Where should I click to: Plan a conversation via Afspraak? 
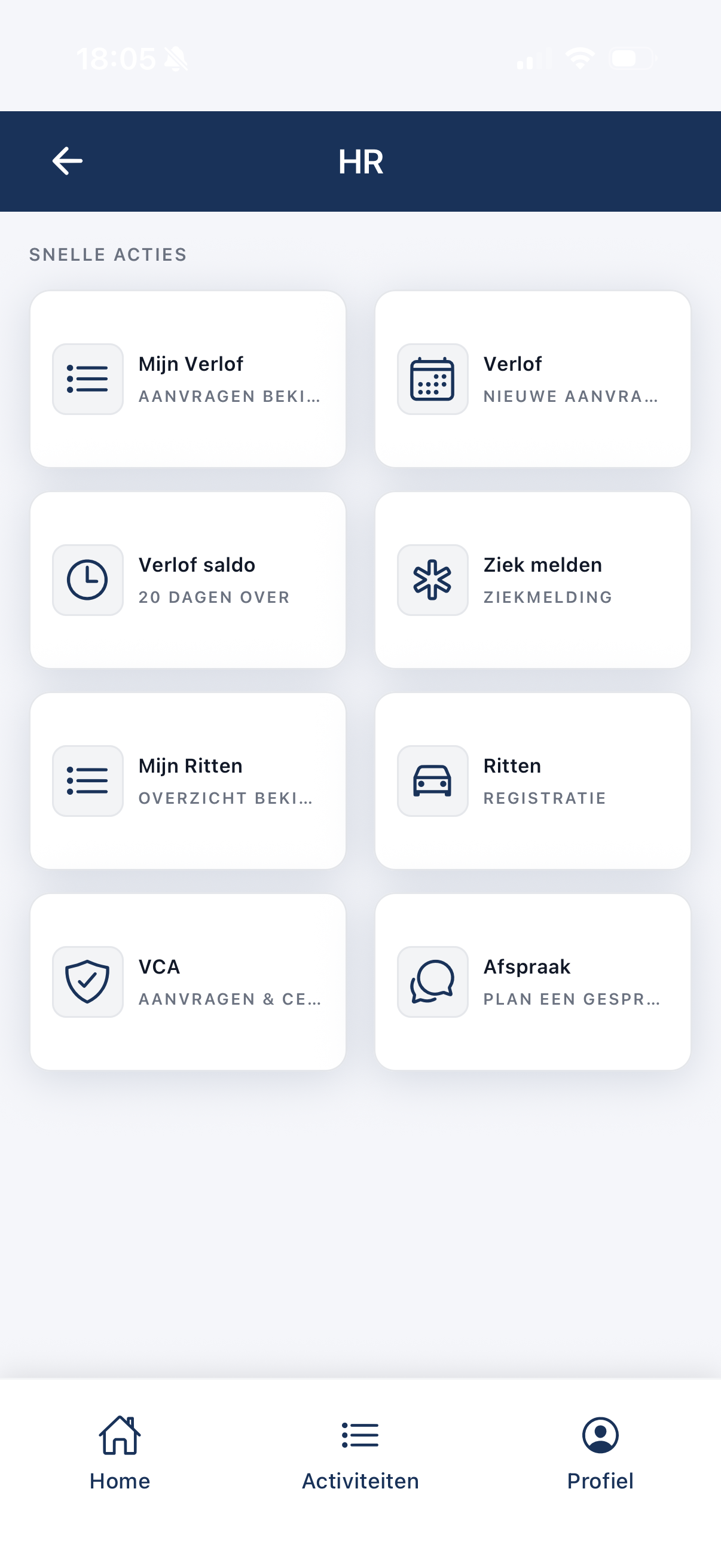pyautogui.click(x=533, y=981)
